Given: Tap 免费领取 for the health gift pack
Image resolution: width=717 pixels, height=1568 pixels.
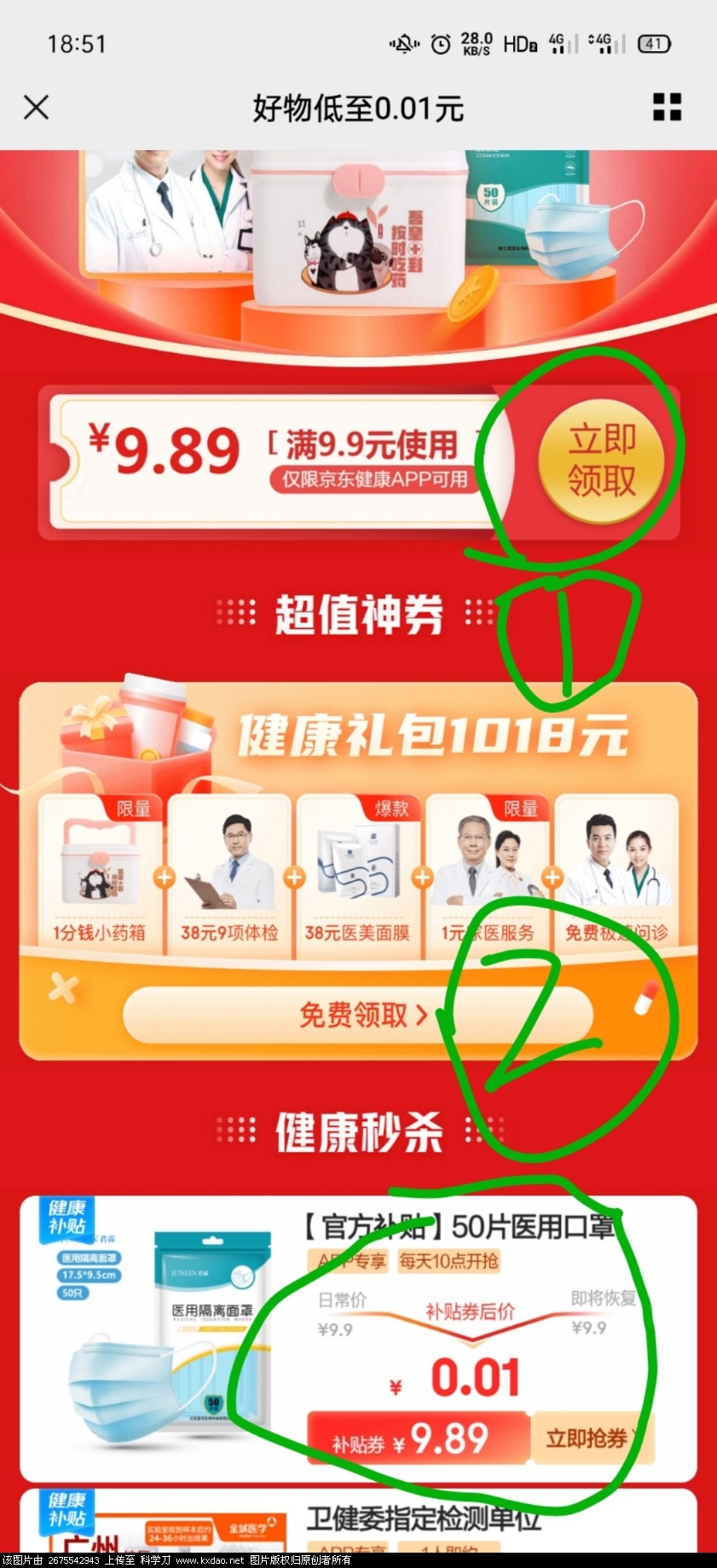Looking at the screenshot, I should pyautogui.click(x=358, y=1015).
